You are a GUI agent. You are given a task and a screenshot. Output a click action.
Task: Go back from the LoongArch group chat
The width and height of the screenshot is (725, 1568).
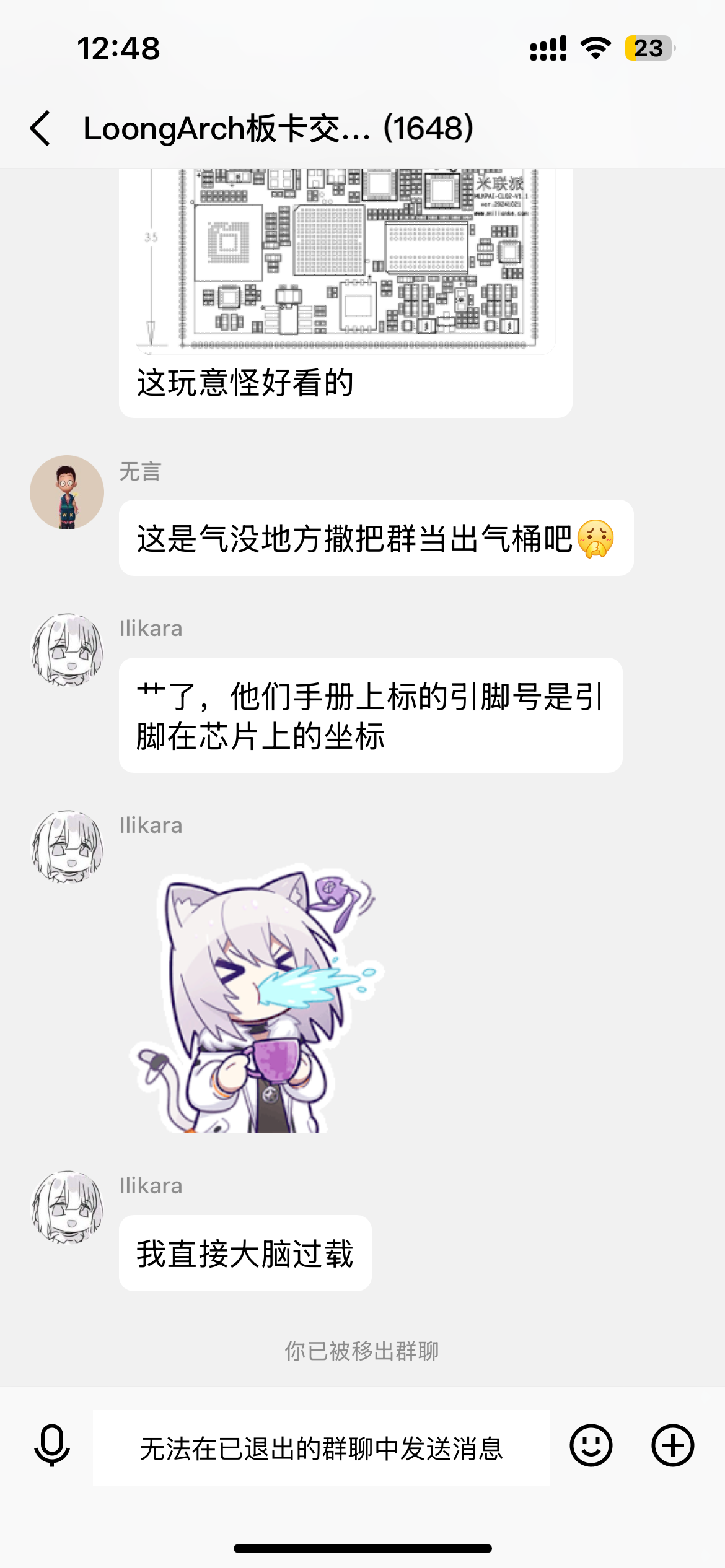pos(41,129)
